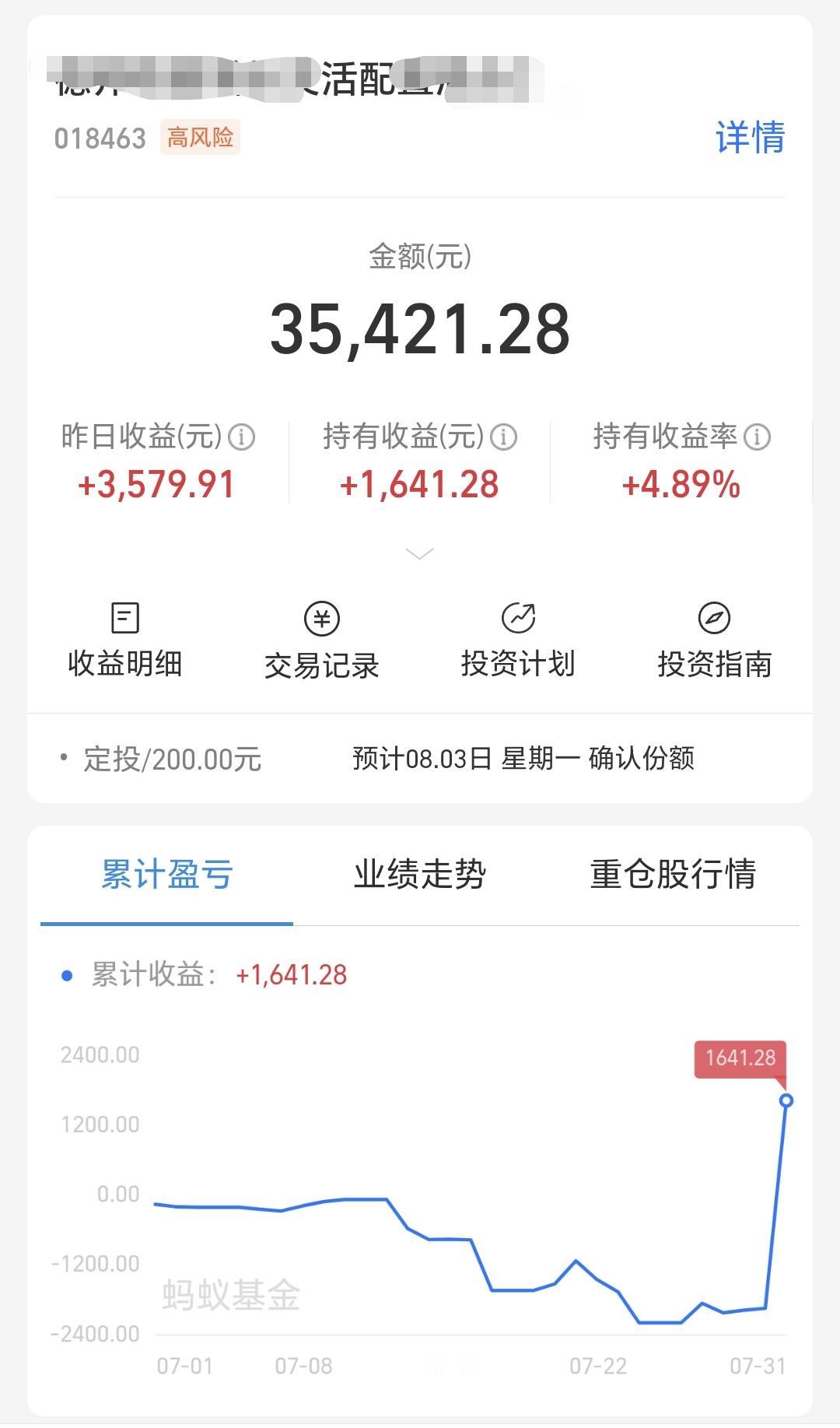Screen dimensions: 840x1428
Task: Tap the info icon beside 持有收益率
Action: coord(757,437)
